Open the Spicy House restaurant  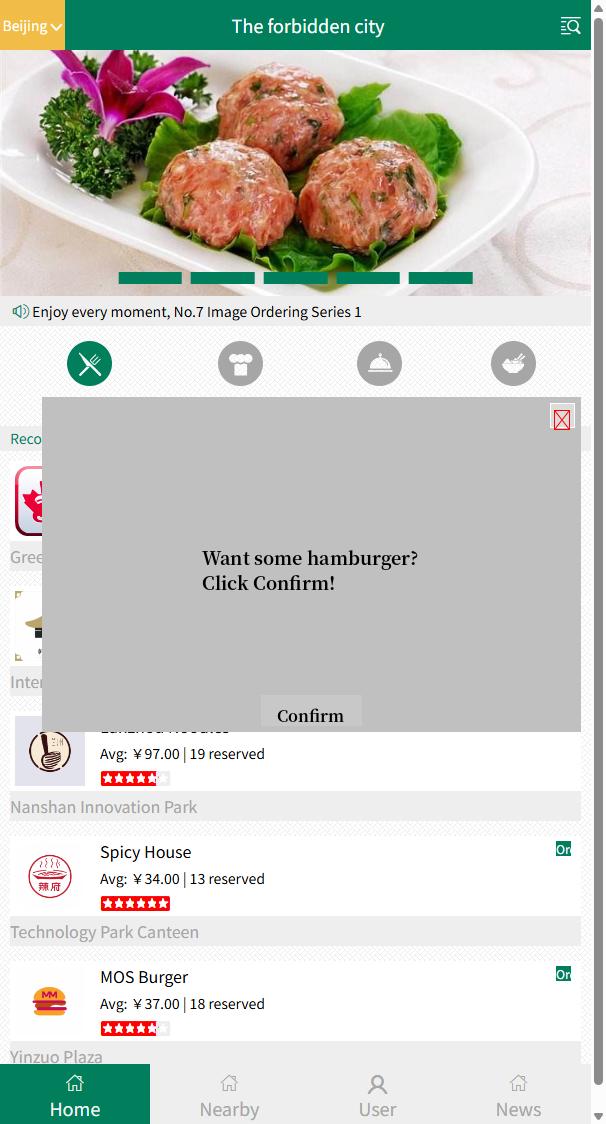coord(145,852)
